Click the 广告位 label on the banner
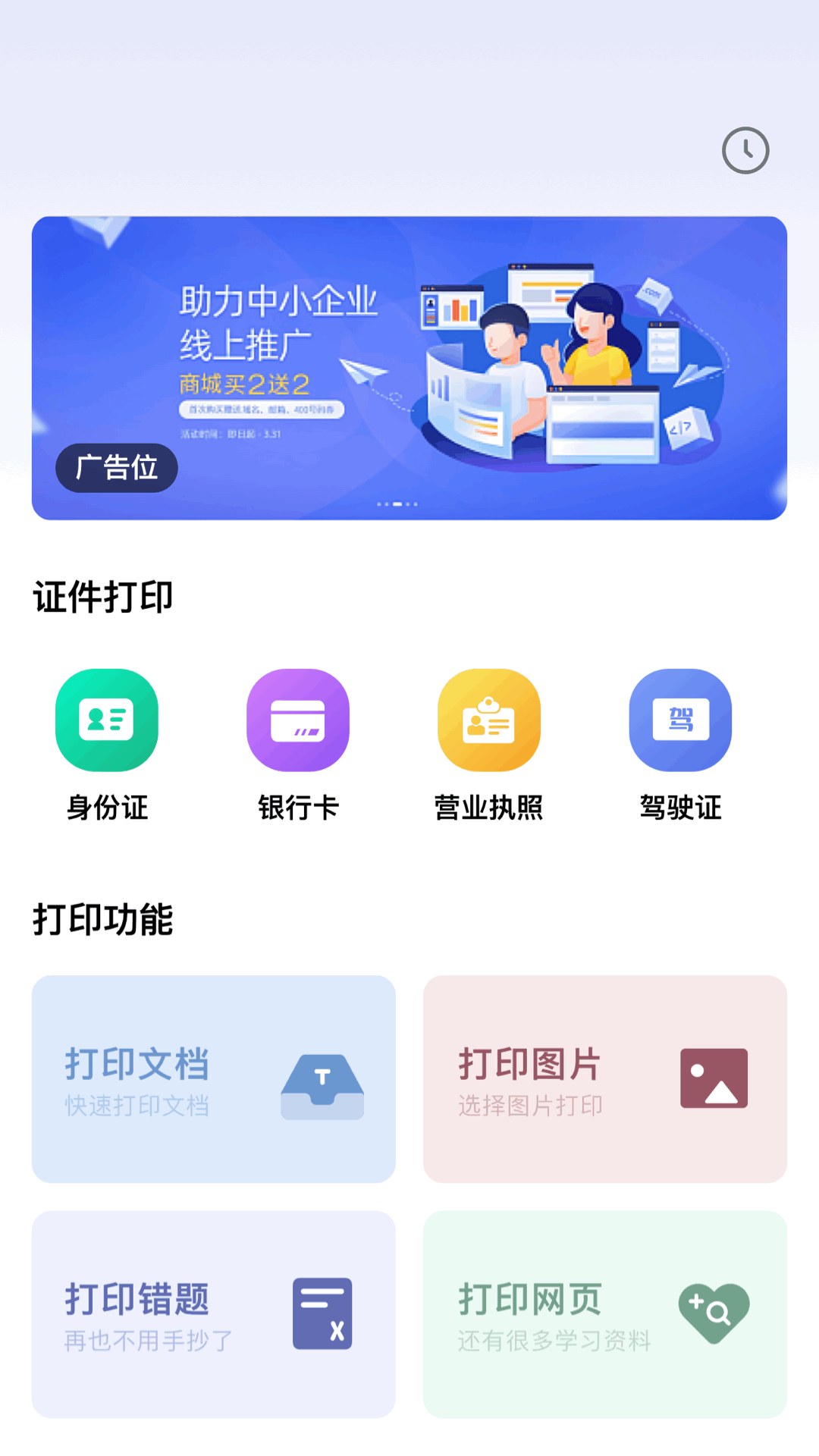Image resolution: width=819 pixels, height=1456 pixels. 116,468
